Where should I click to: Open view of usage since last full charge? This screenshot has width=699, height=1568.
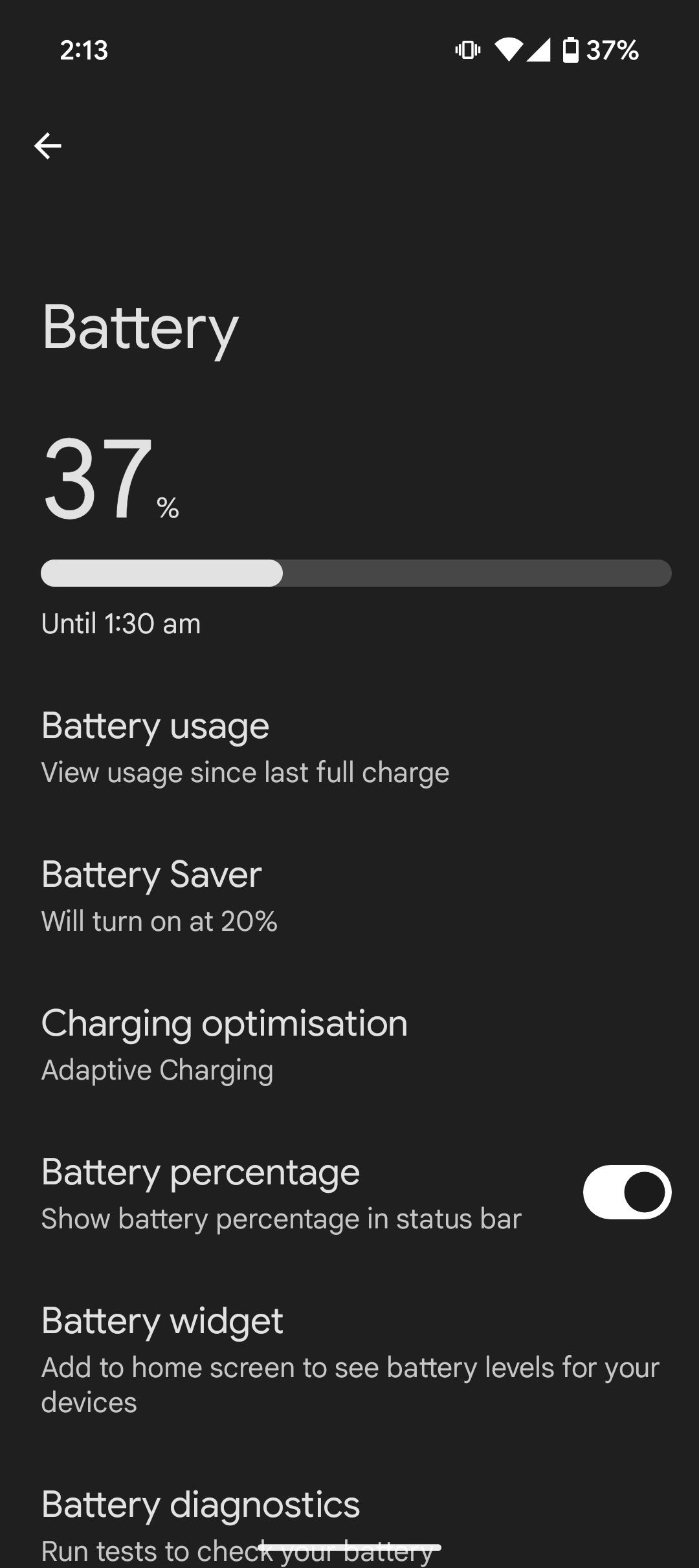pyautogui.click(x=245, y=772)
